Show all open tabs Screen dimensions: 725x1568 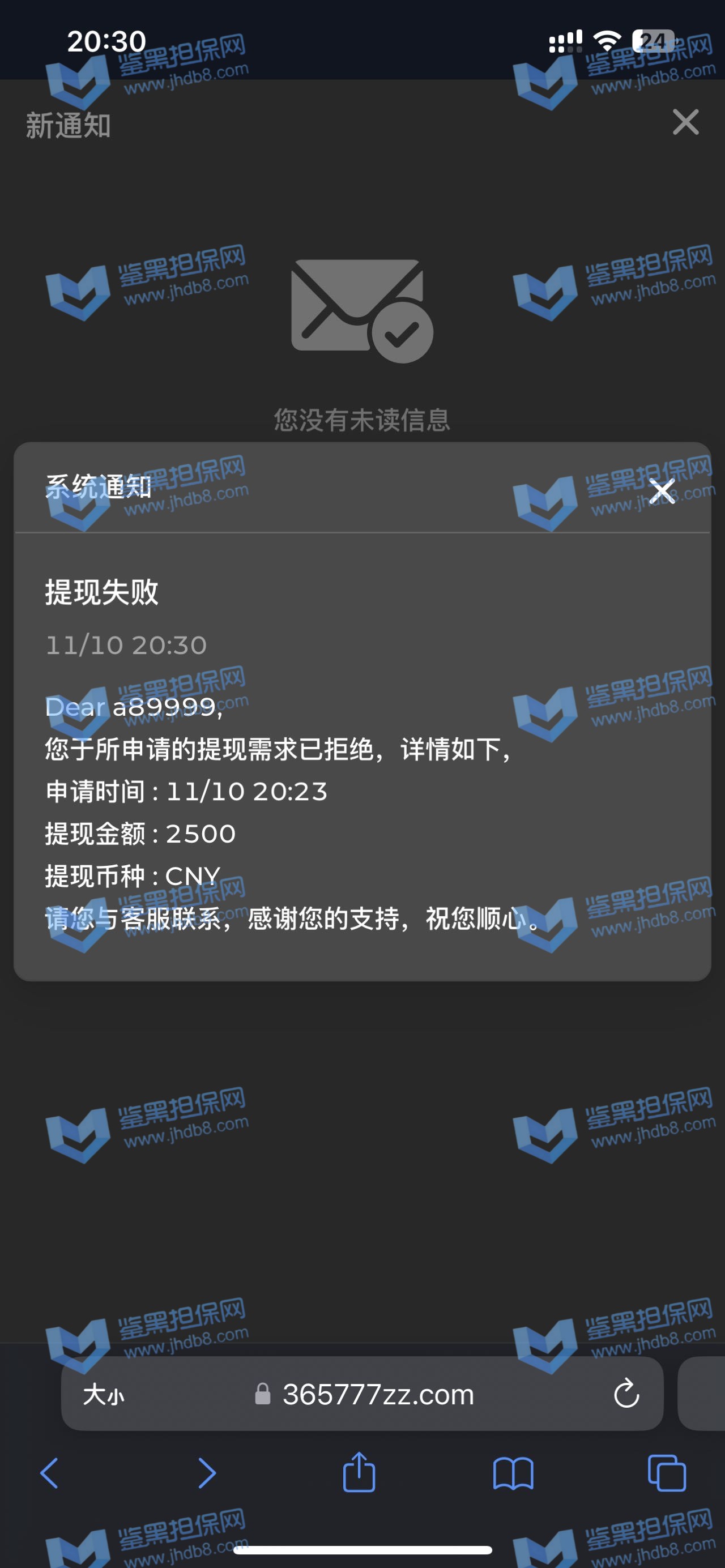667,1473
